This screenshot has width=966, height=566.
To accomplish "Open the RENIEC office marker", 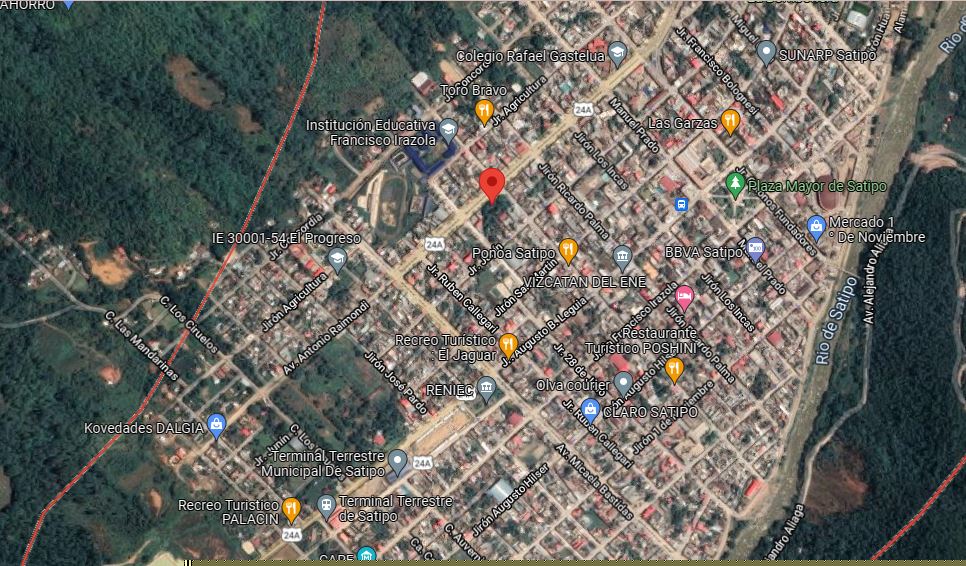I will 486,388.
